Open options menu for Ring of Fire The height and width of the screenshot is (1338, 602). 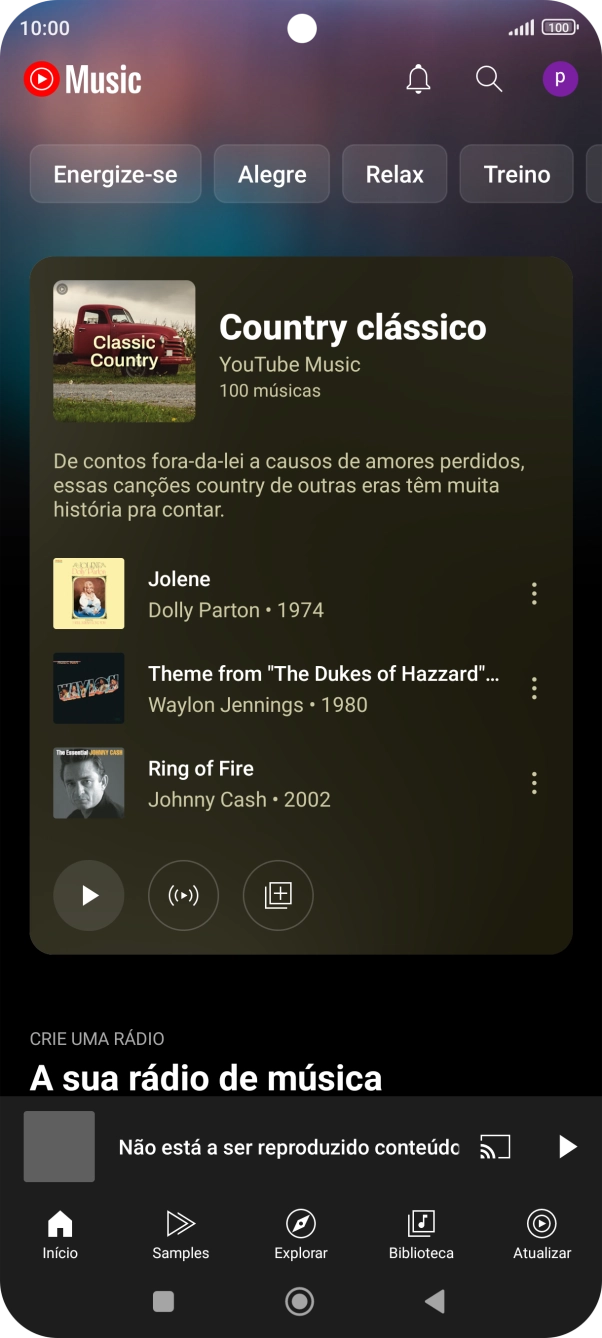point(534,783)
